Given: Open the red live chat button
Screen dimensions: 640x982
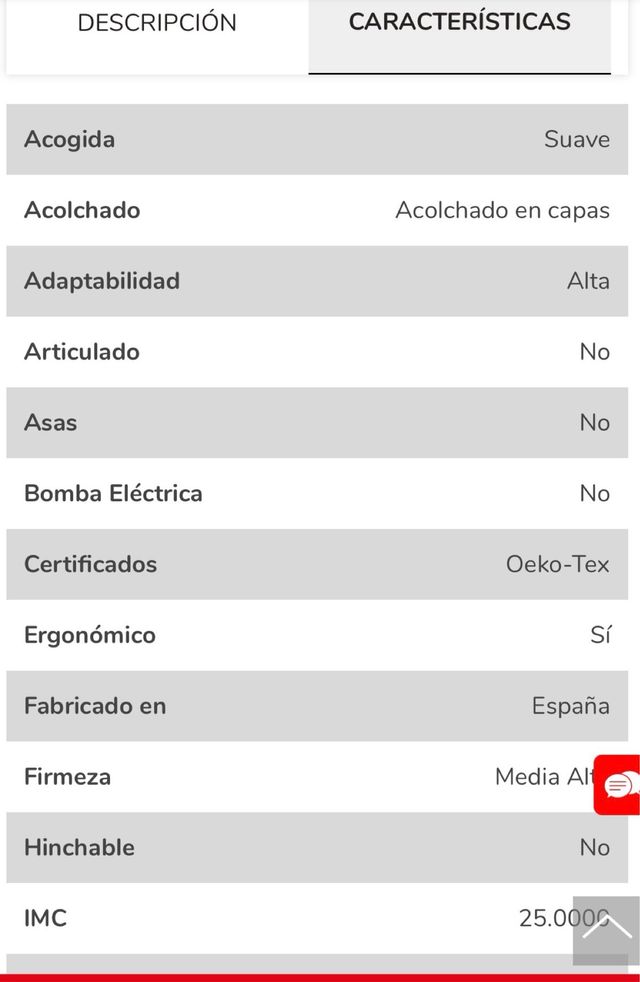Looking at the screenshot, I should click(619, 785).
